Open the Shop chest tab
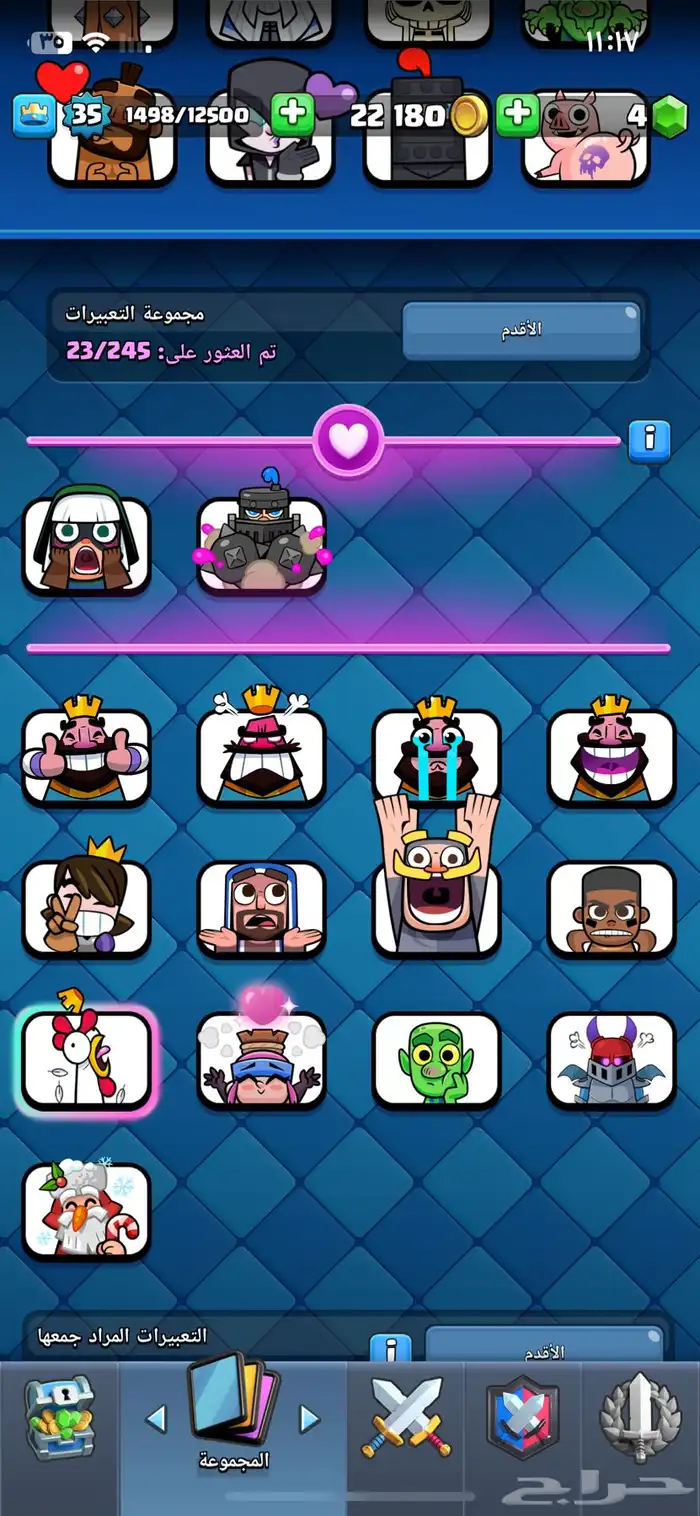 pos(60,1417)
